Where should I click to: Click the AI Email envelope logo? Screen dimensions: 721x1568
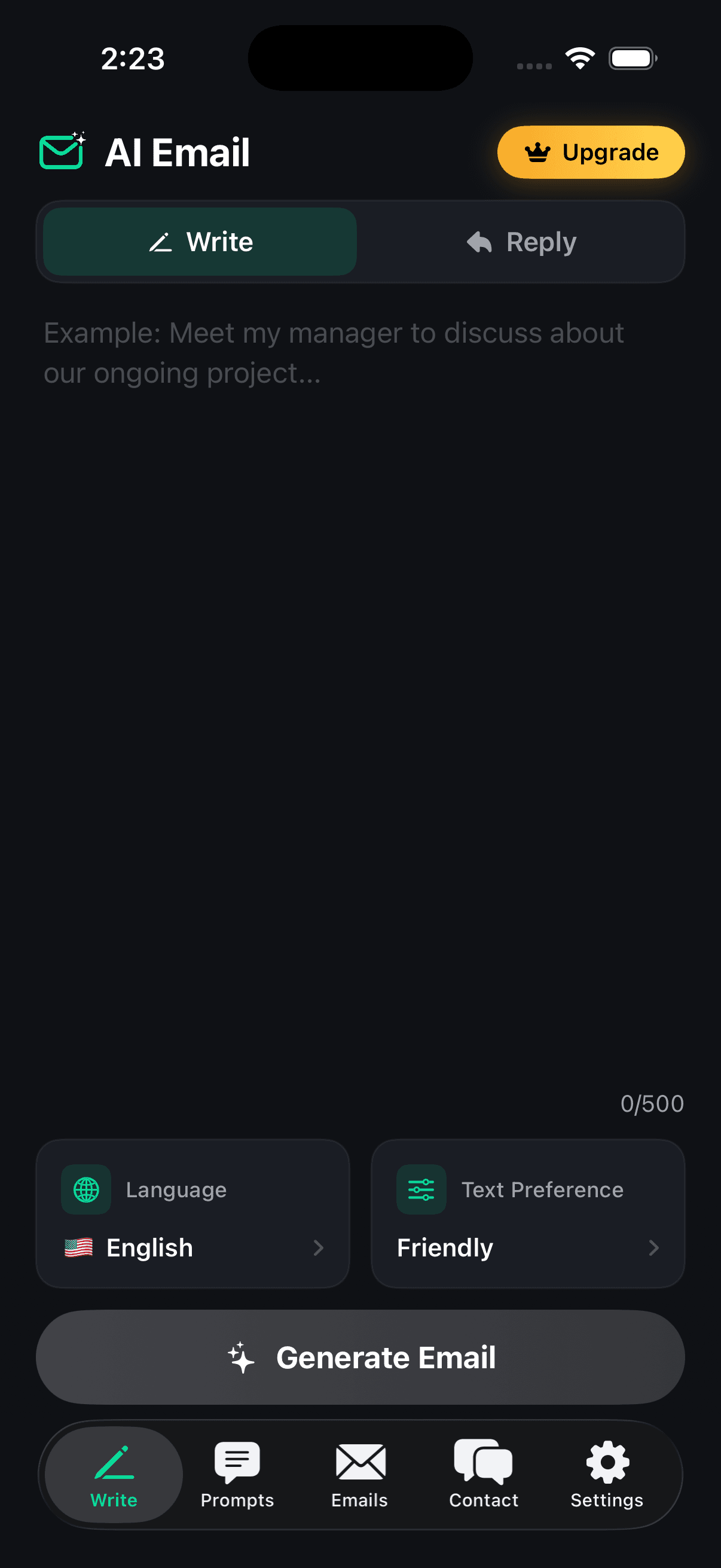(62, 151)
